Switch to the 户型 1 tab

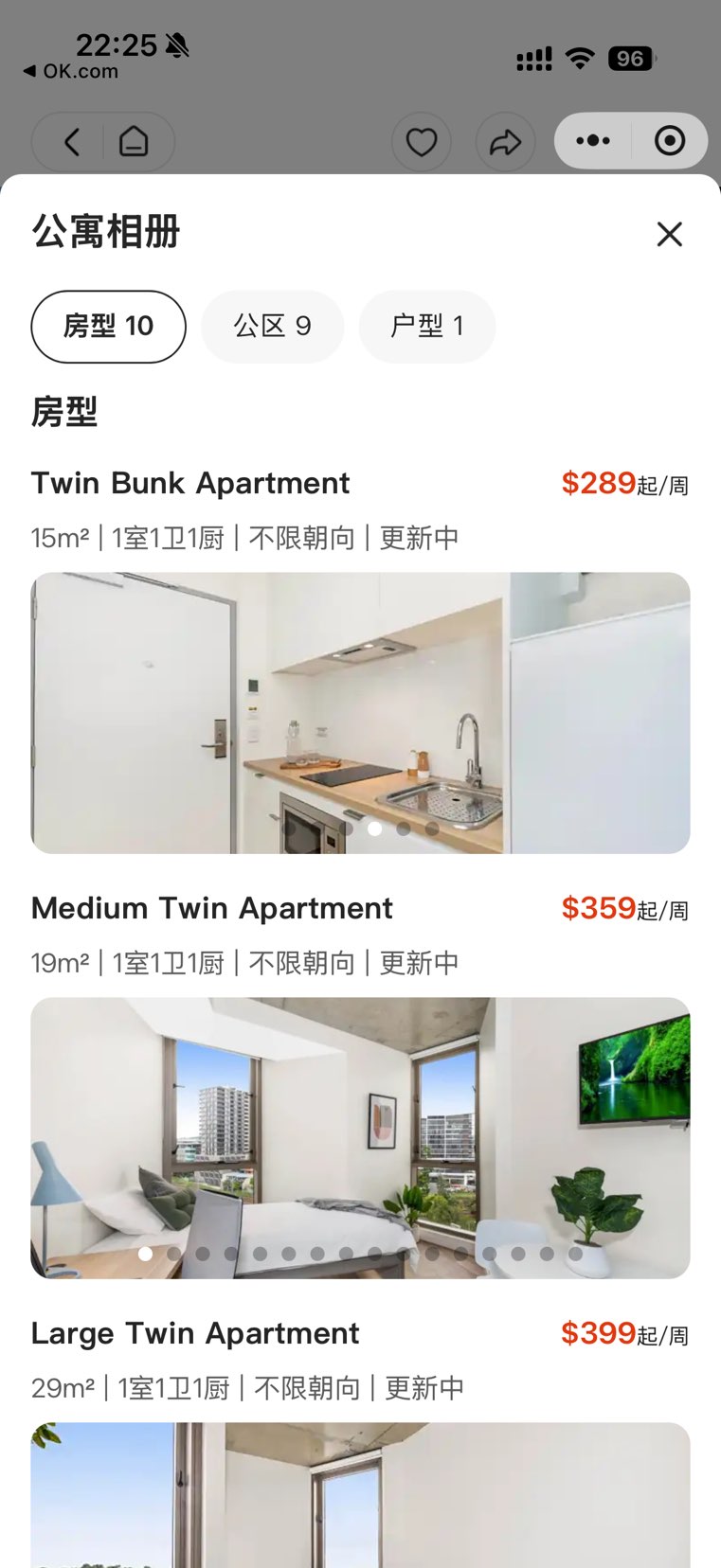tap(426, 327)
